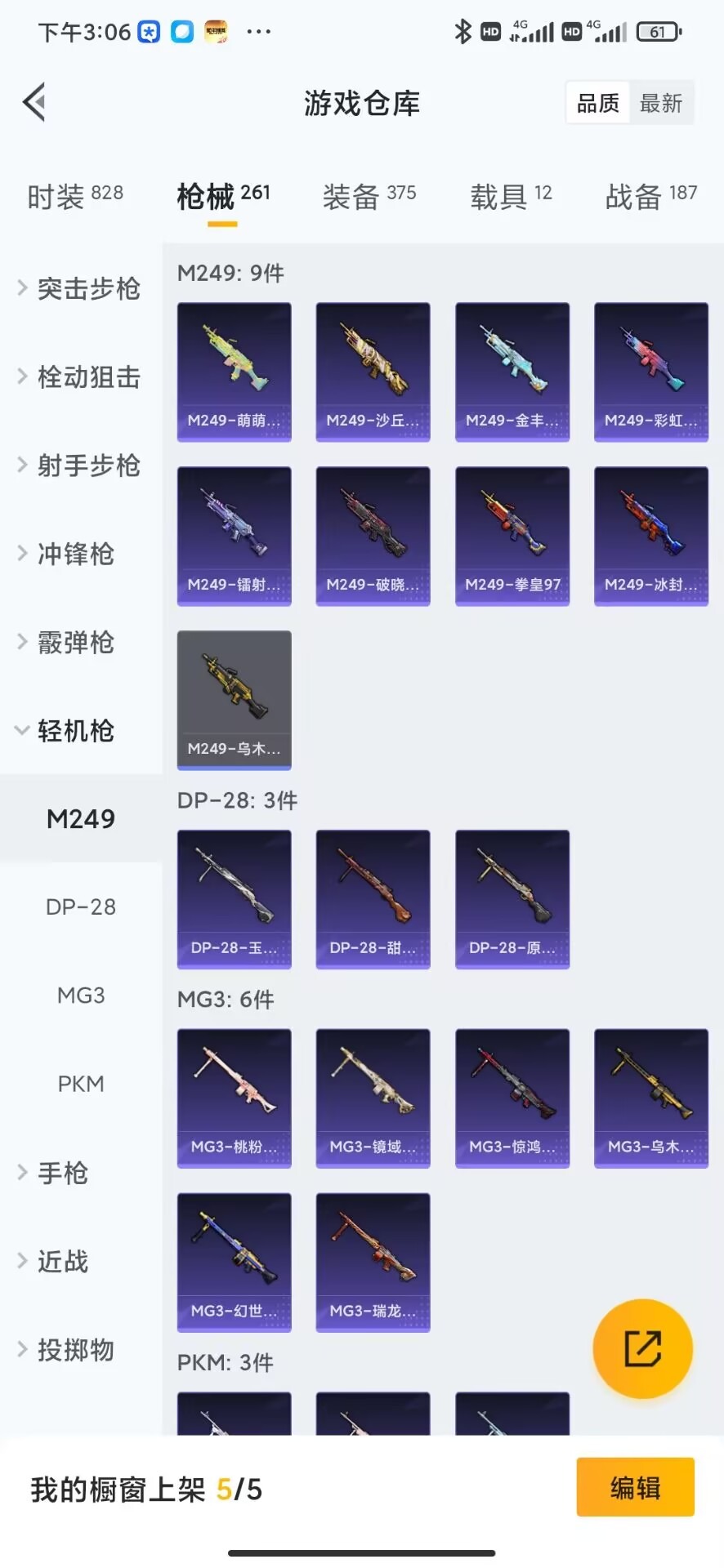Open the M249-拳皇97 skin

(512, 536)
